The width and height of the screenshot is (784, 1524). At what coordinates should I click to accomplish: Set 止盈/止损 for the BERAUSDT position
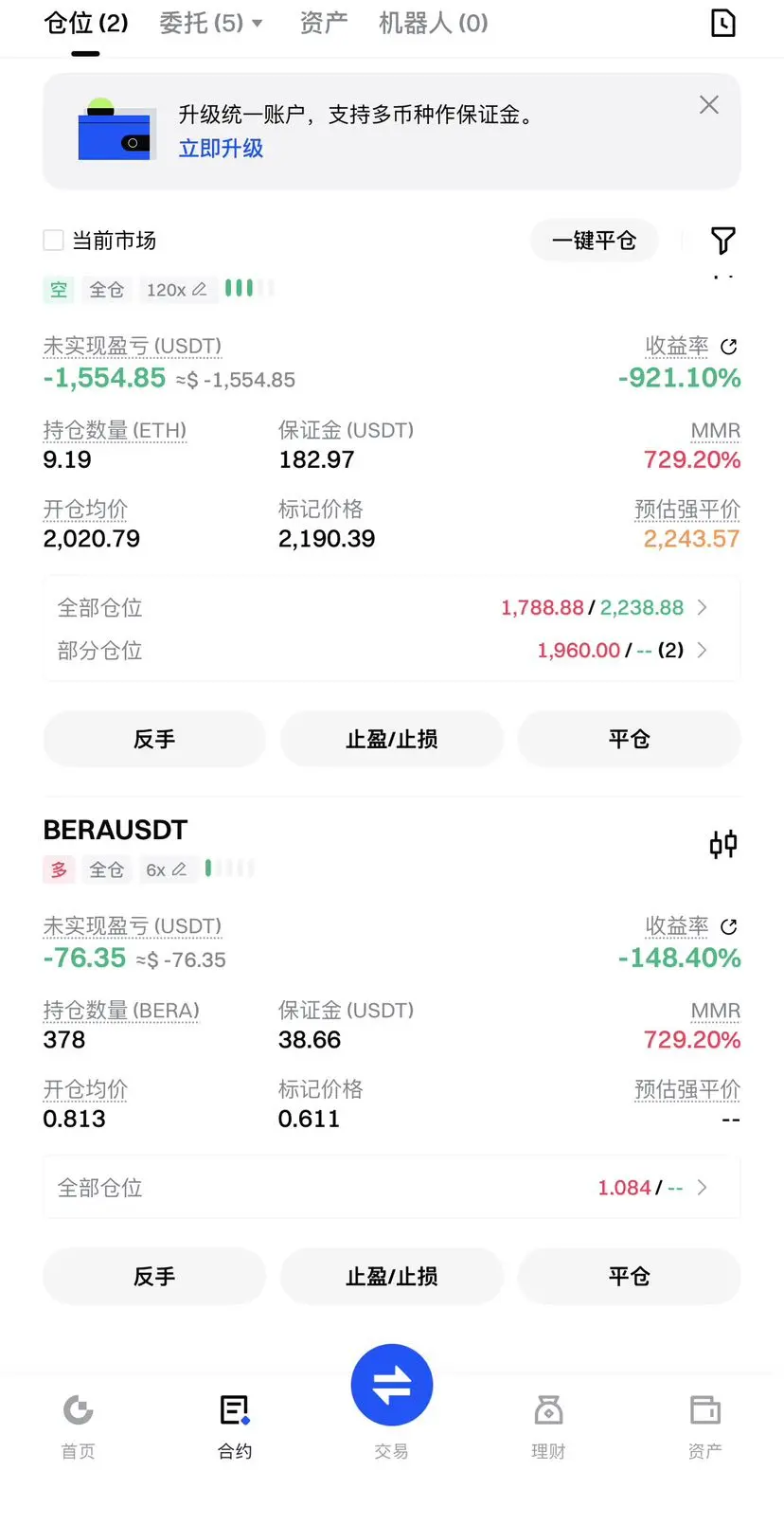click(x=391, y=1276)
